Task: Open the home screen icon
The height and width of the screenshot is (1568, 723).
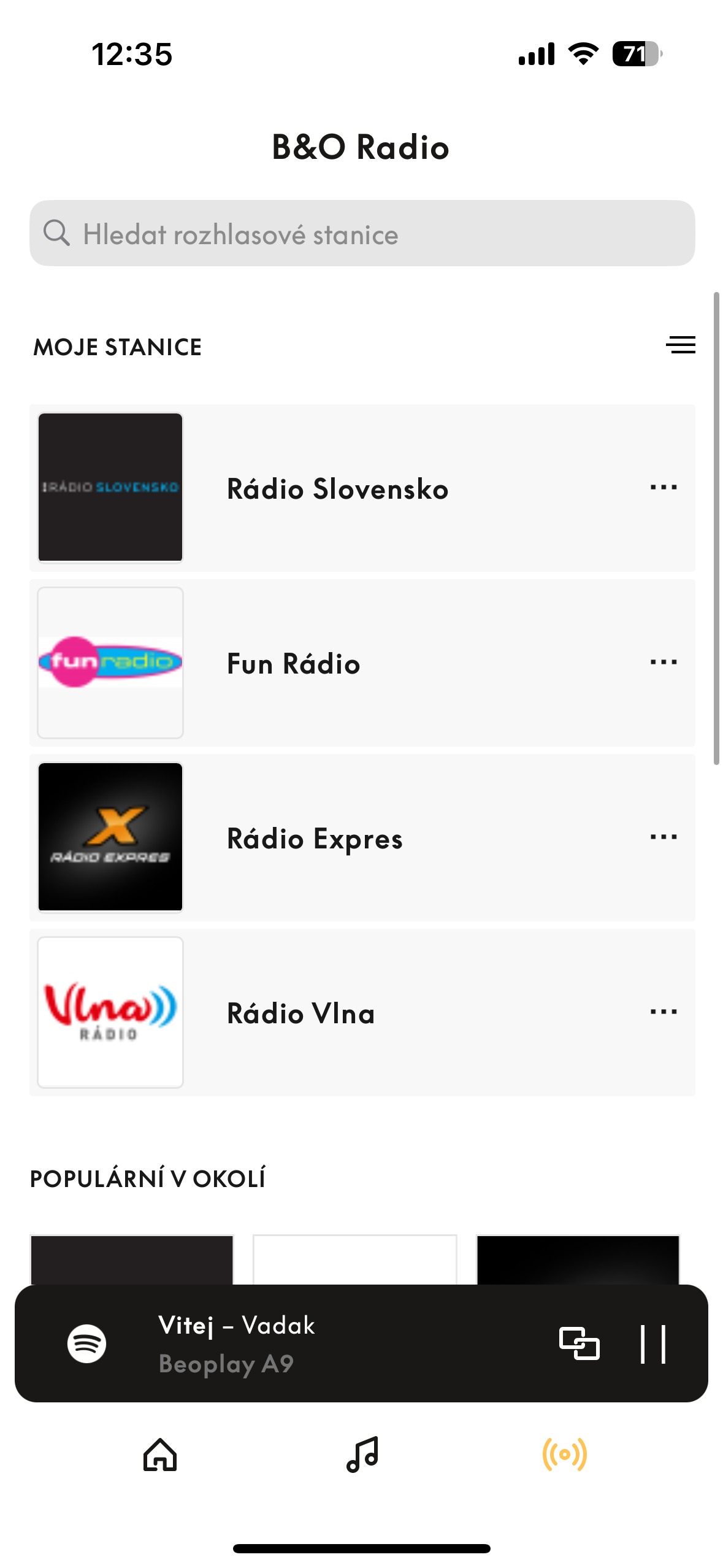Action: pyautogui.click(x=159, y=1453)
